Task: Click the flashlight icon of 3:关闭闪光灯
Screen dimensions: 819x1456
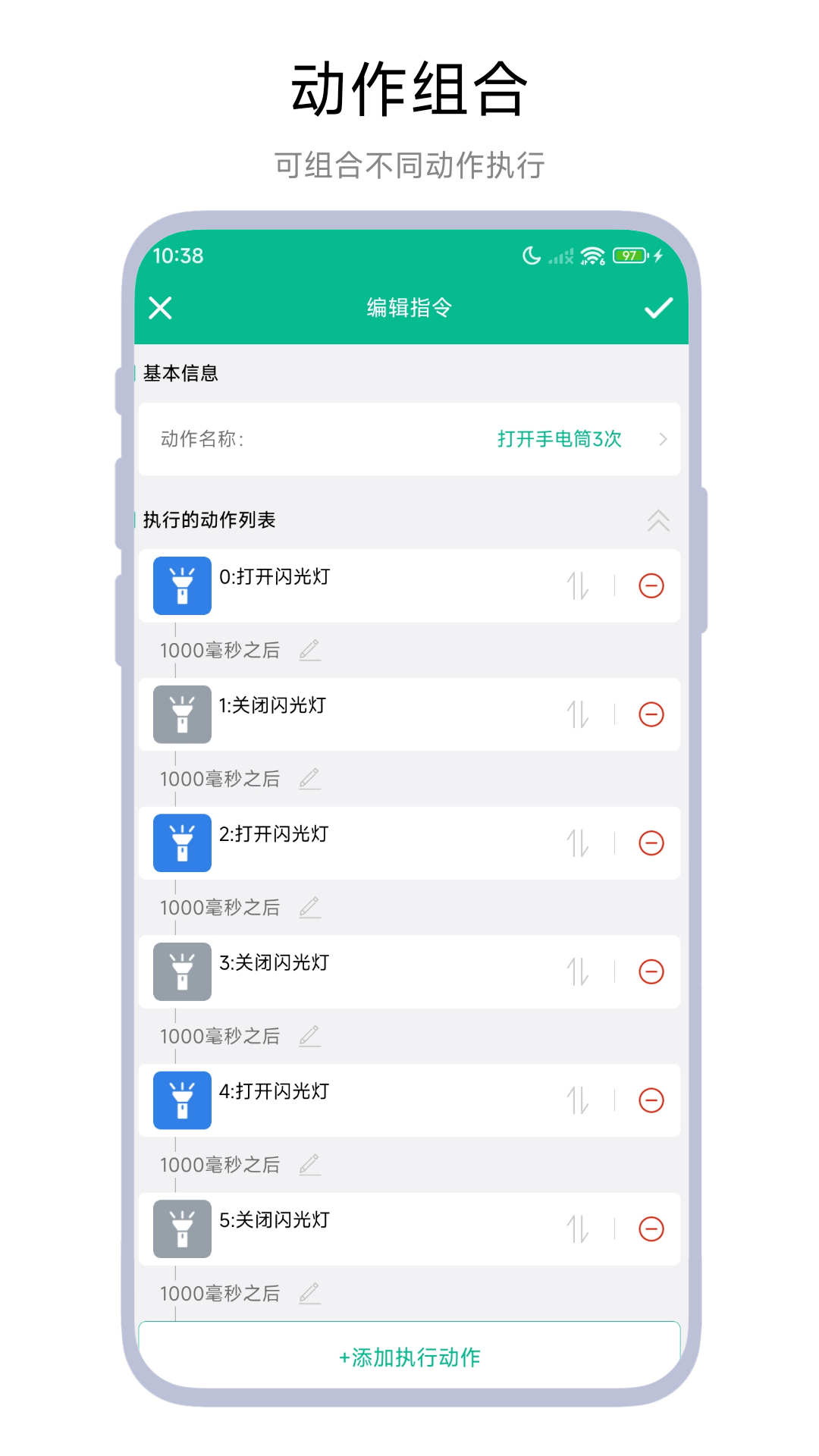Action: point(181,972)
